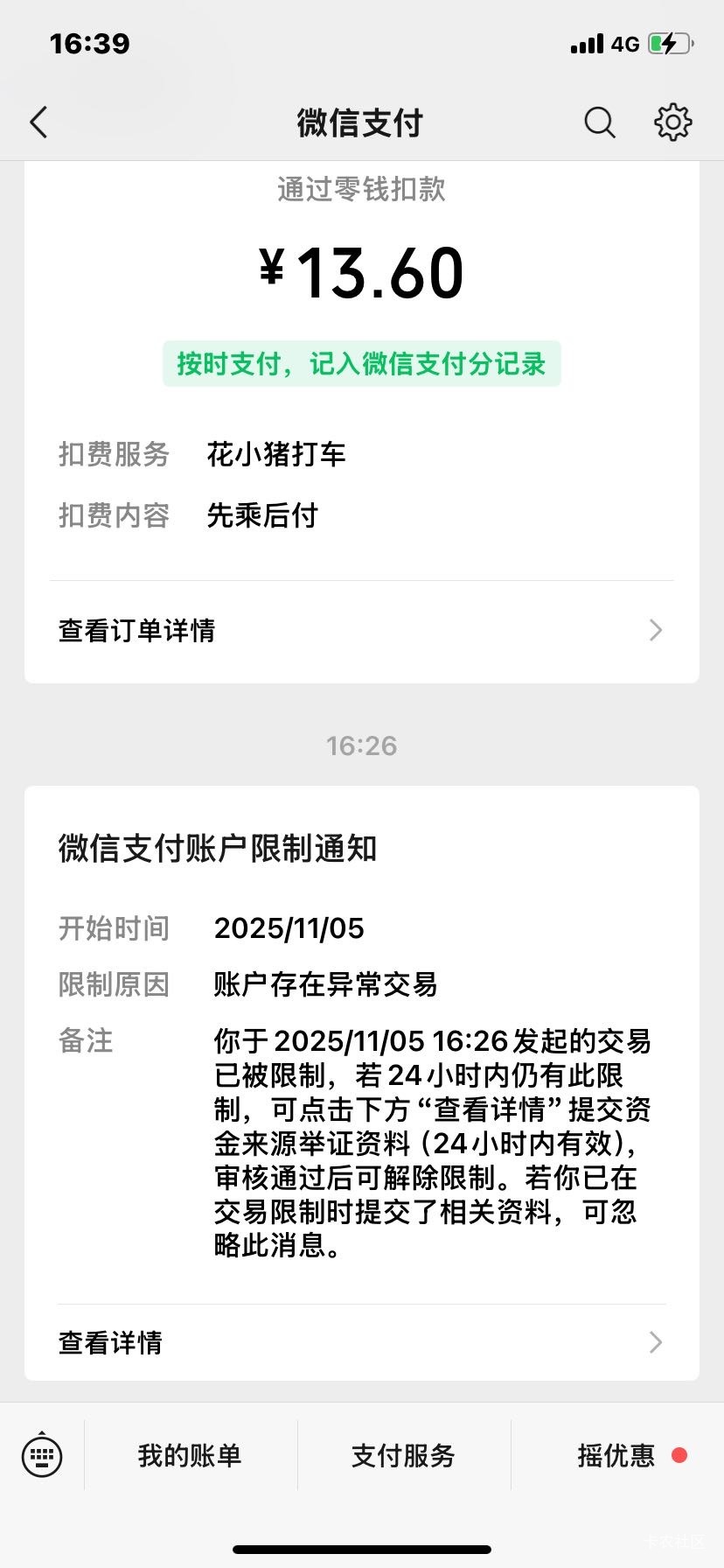Switch to keyboard input icon
The height and width of the screenshot is (1568, 724).
point(42,1456)
